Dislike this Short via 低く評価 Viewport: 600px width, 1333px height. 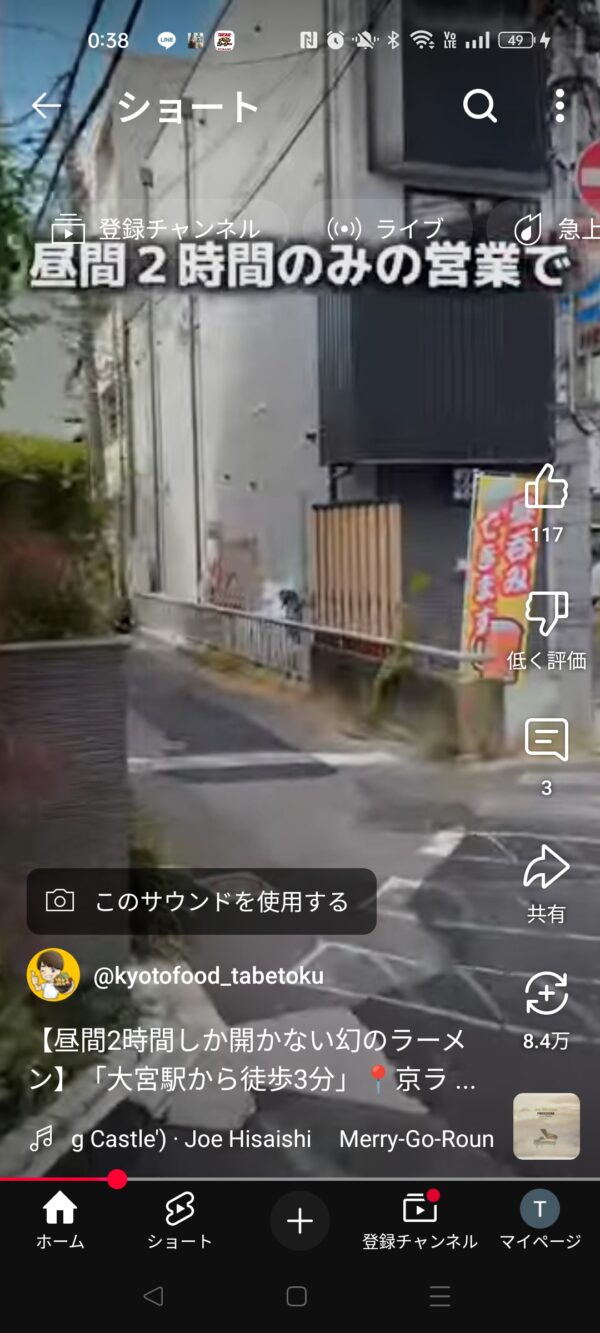click(546, 615)
